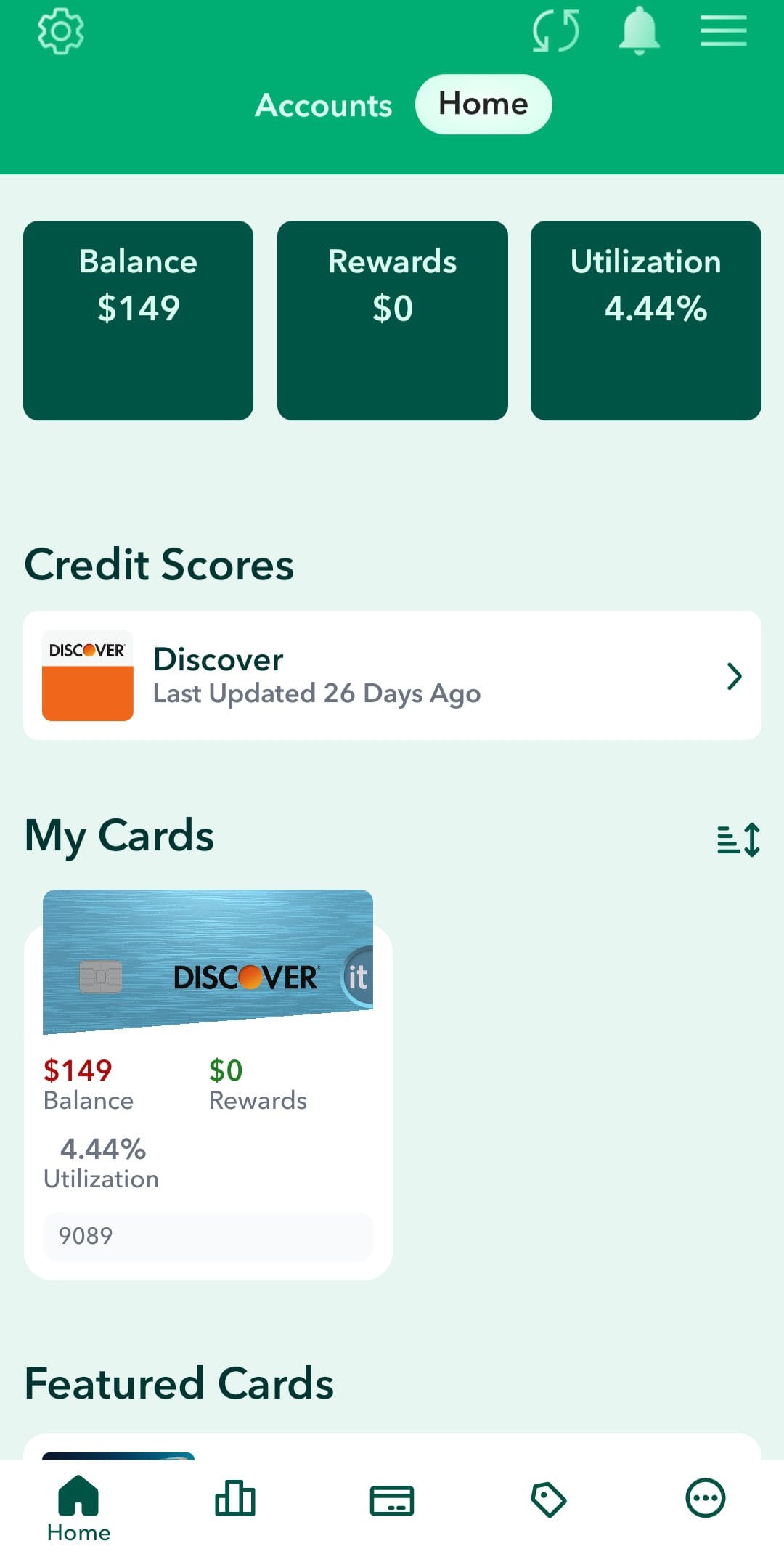Screen dimensions: 784x1562
Task: Open the hamburger menu
Action: click(x=723, y=31)
